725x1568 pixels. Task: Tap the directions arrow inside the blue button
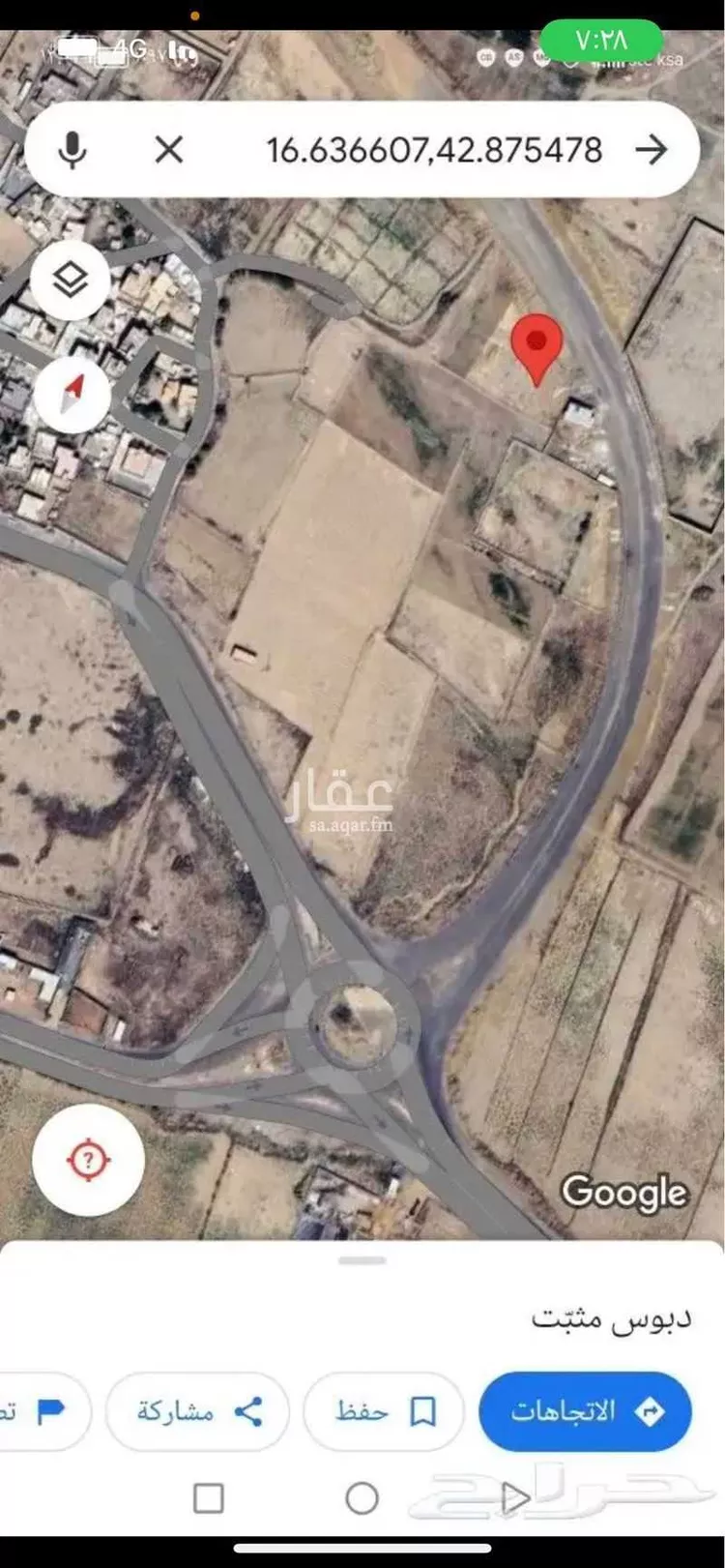pos(646,1411)
